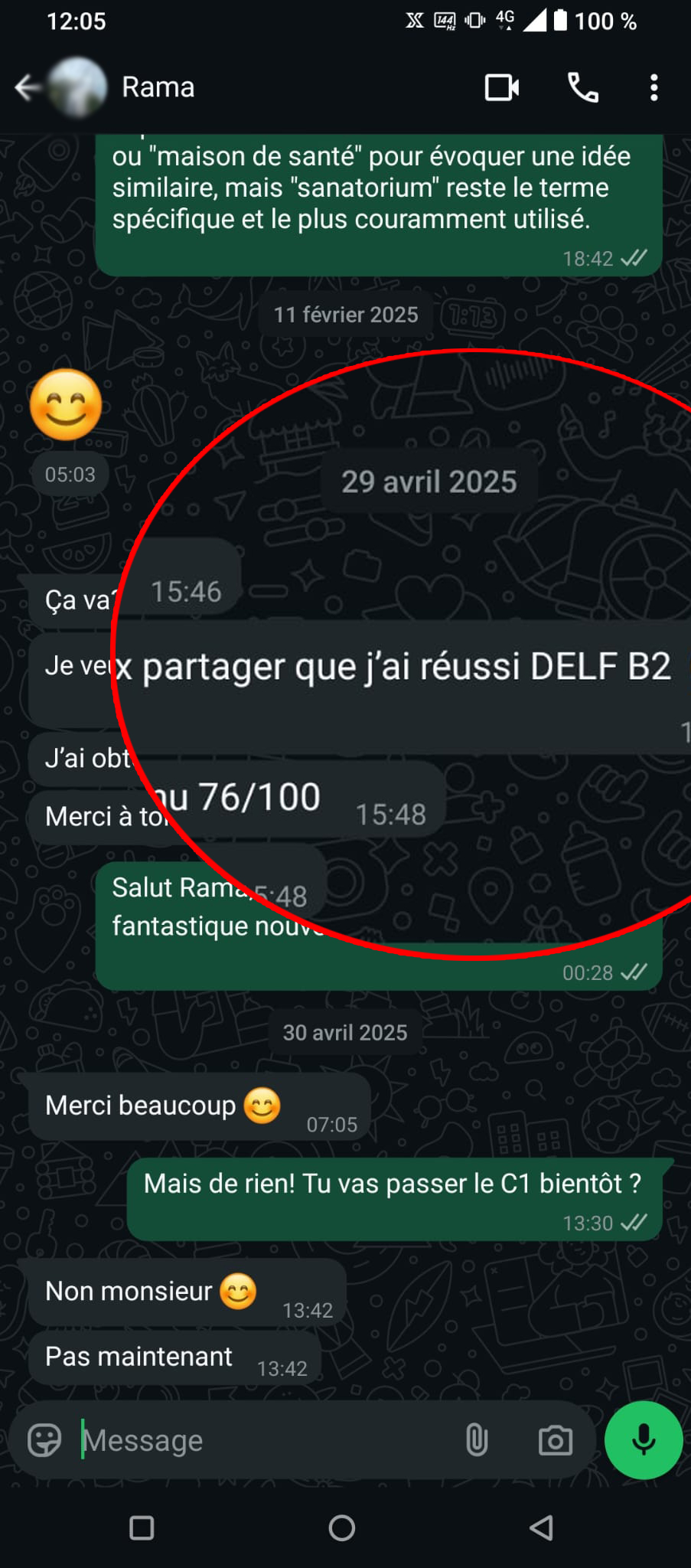
Task: Start a voice call with Rama
Action: click(x=583, y=87)
